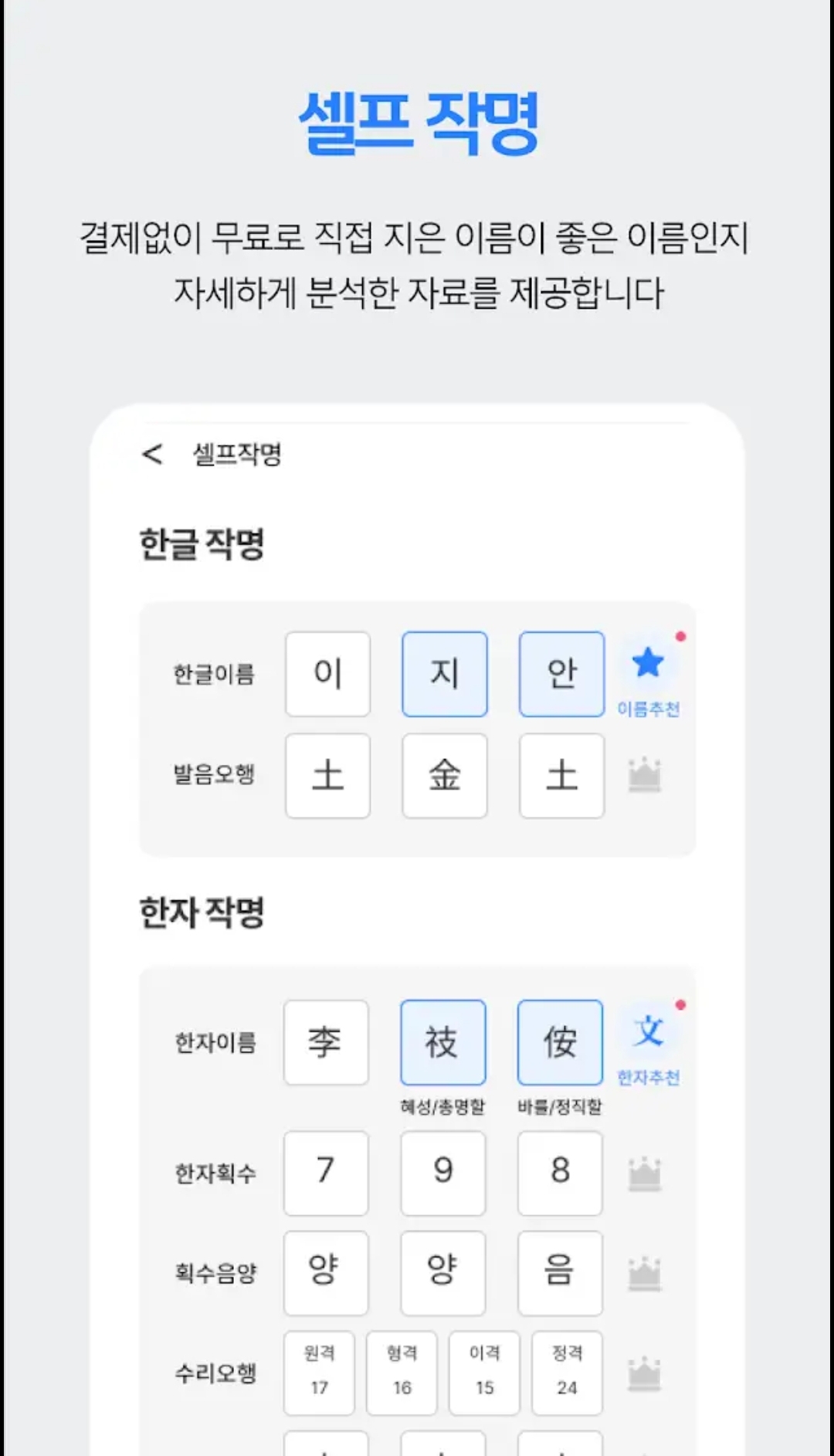Toggle second 양 yin-yang cell
The height and width of the screenshot is (1456, 834).
tap(442, 1272)
